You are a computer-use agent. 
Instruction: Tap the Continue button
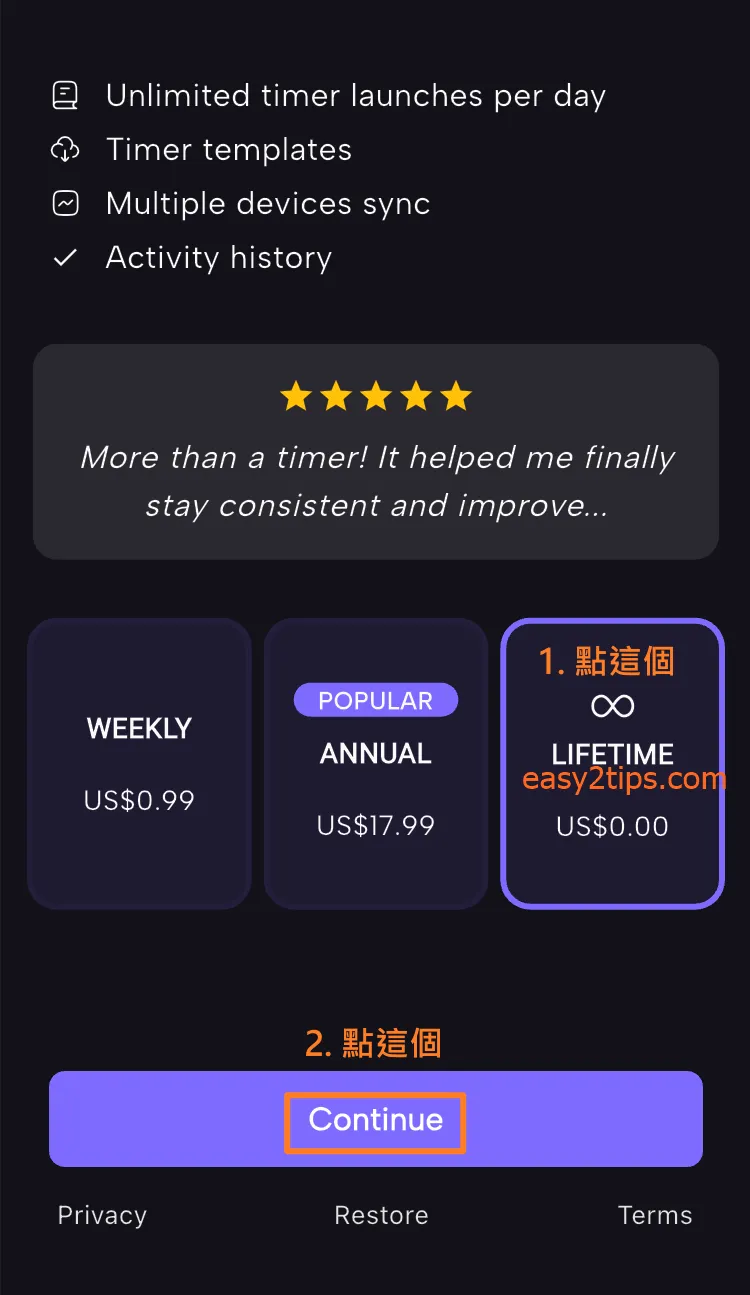click(375, 1119)
